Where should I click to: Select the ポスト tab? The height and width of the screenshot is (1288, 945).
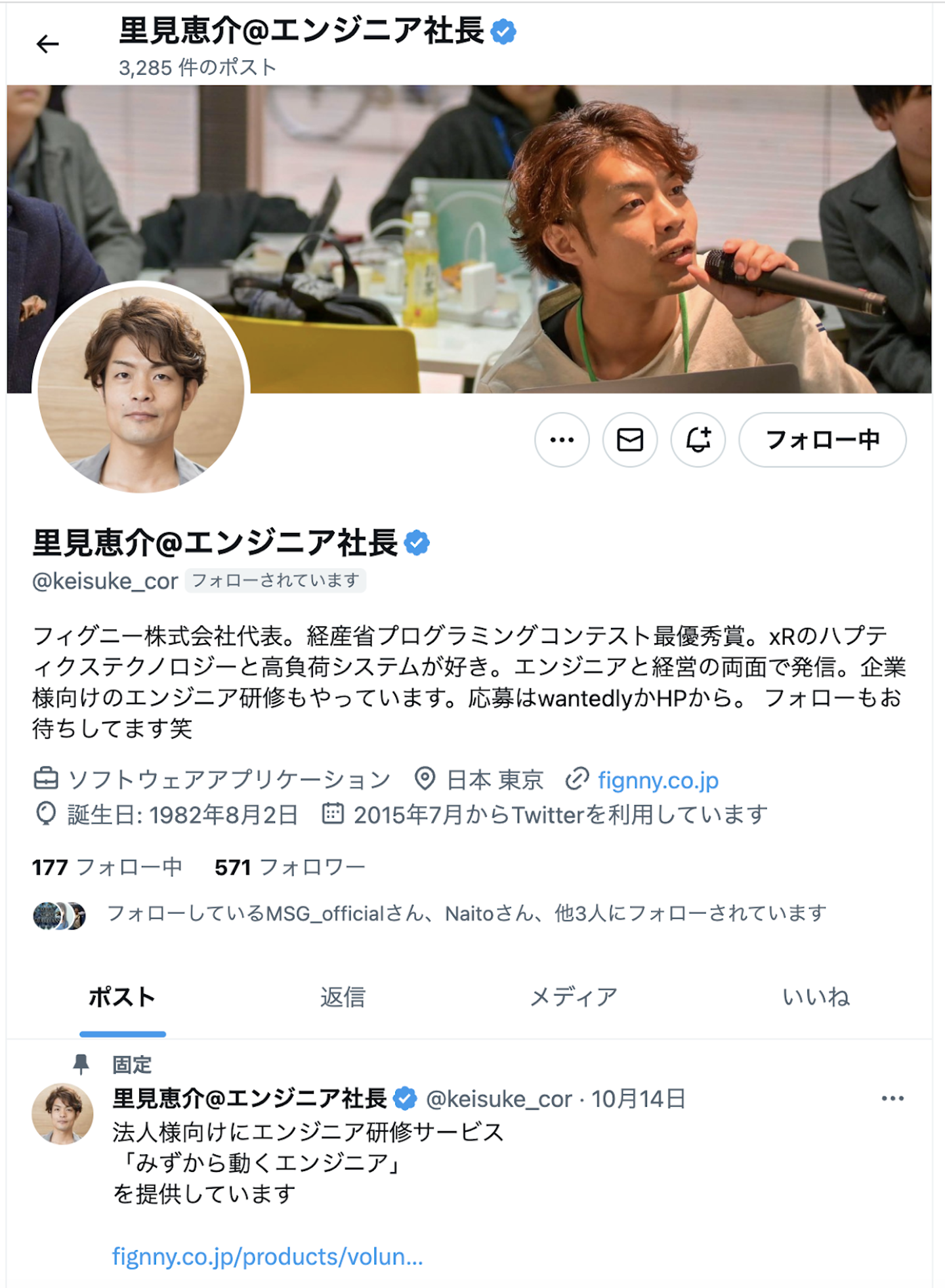click(x=122, y=997)
